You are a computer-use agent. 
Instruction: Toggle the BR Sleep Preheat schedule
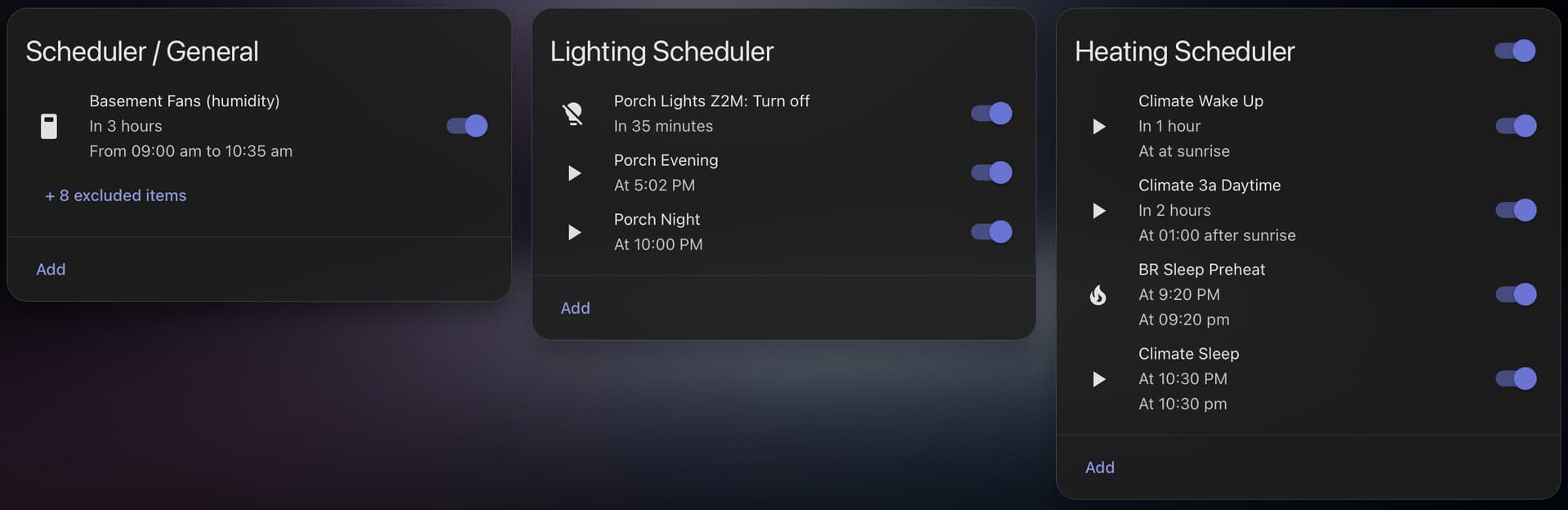tap(1516, 294)
